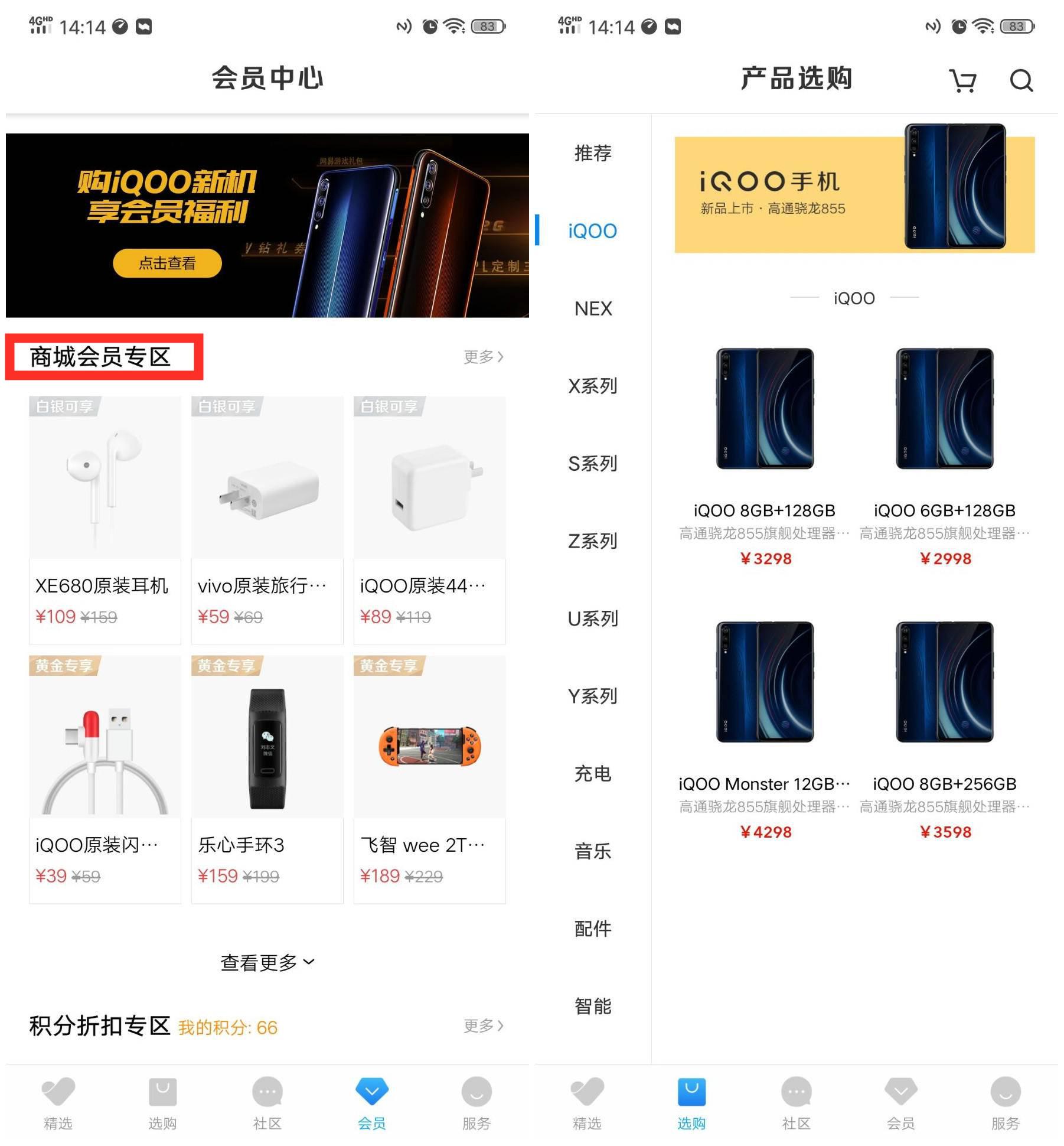The image size is (1064, 1146).
Task: Click the search icon on 产品选购 page
Action: pyautogui.click(x=1022, y=81)
